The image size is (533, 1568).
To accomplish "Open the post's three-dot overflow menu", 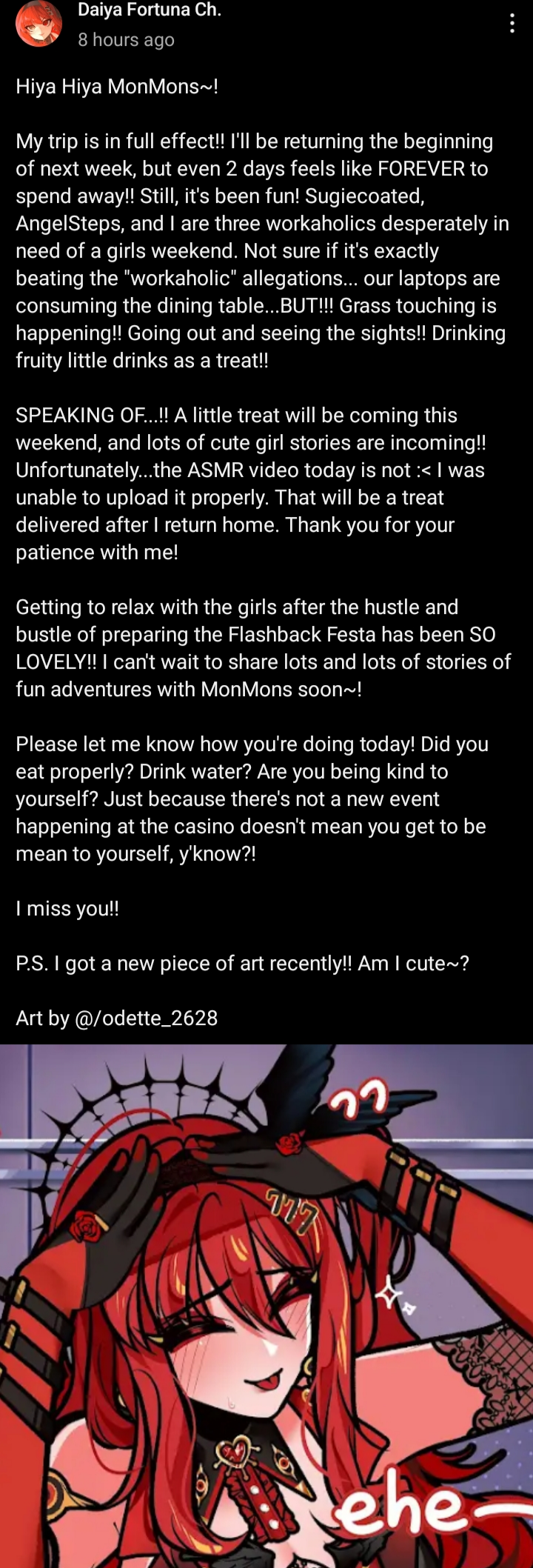I will (x=512, y=24).
